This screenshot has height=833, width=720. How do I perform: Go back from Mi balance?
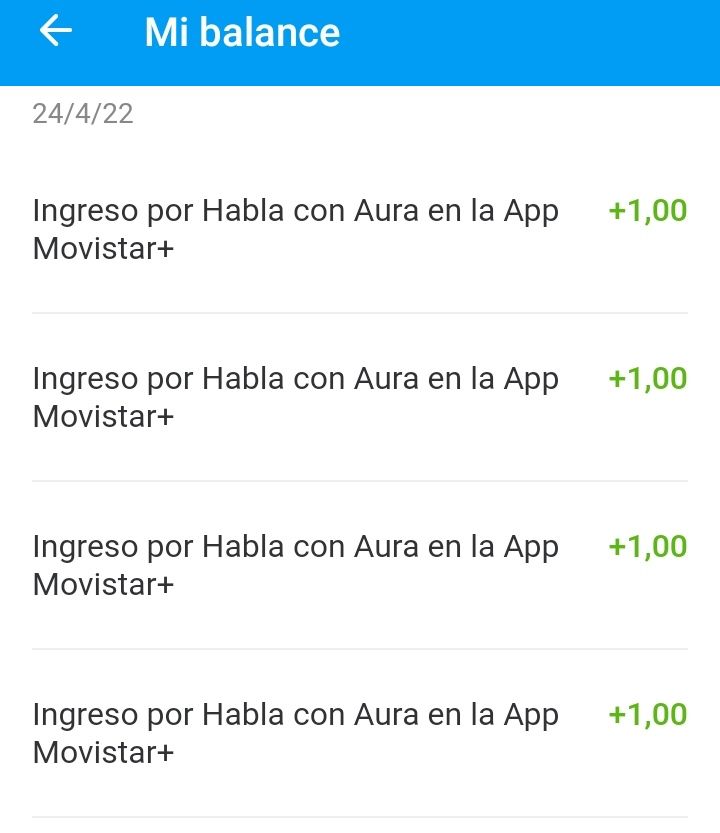[x=56, y=32]
